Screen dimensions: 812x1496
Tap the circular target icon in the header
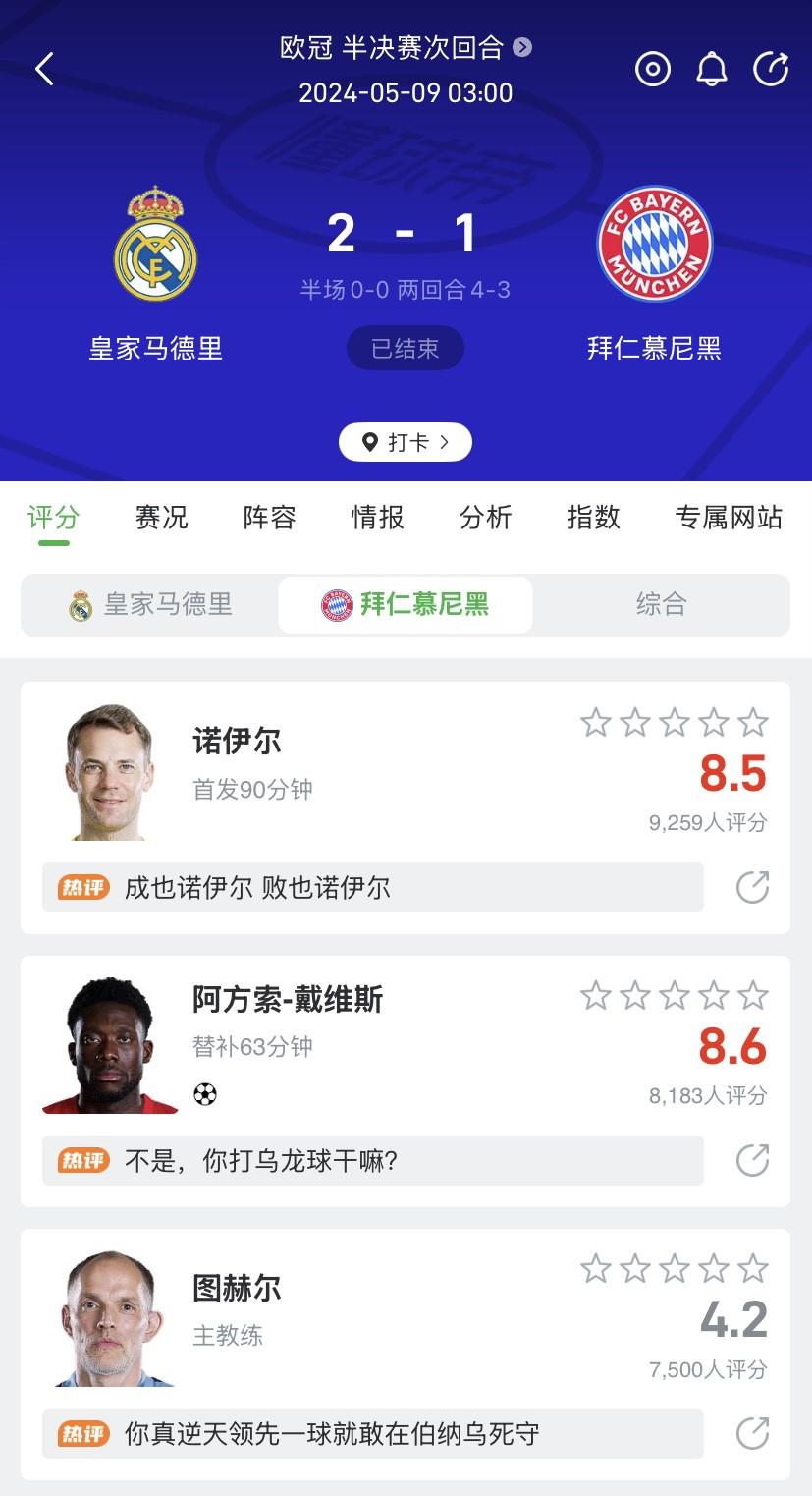(x=653, y=69)
